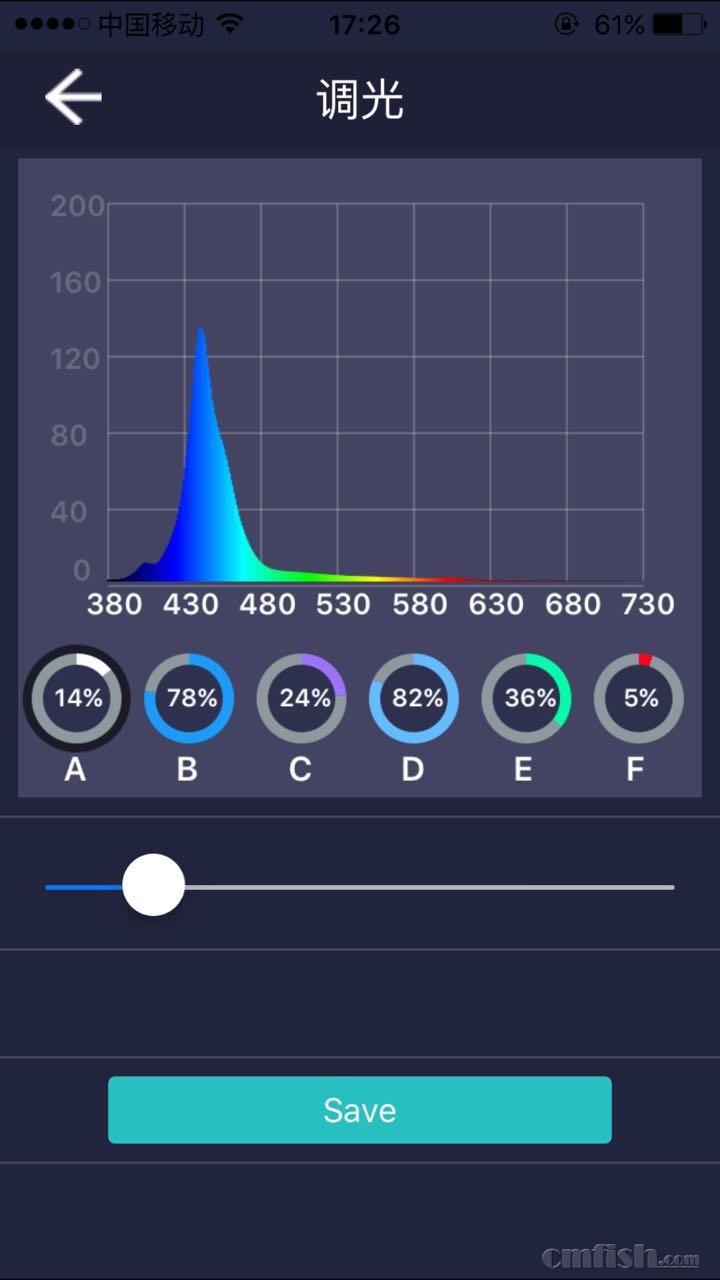Save the dimming settings
This screenshot has height=1280, width=720.
pyautogui.click(x=359, y=1110)
